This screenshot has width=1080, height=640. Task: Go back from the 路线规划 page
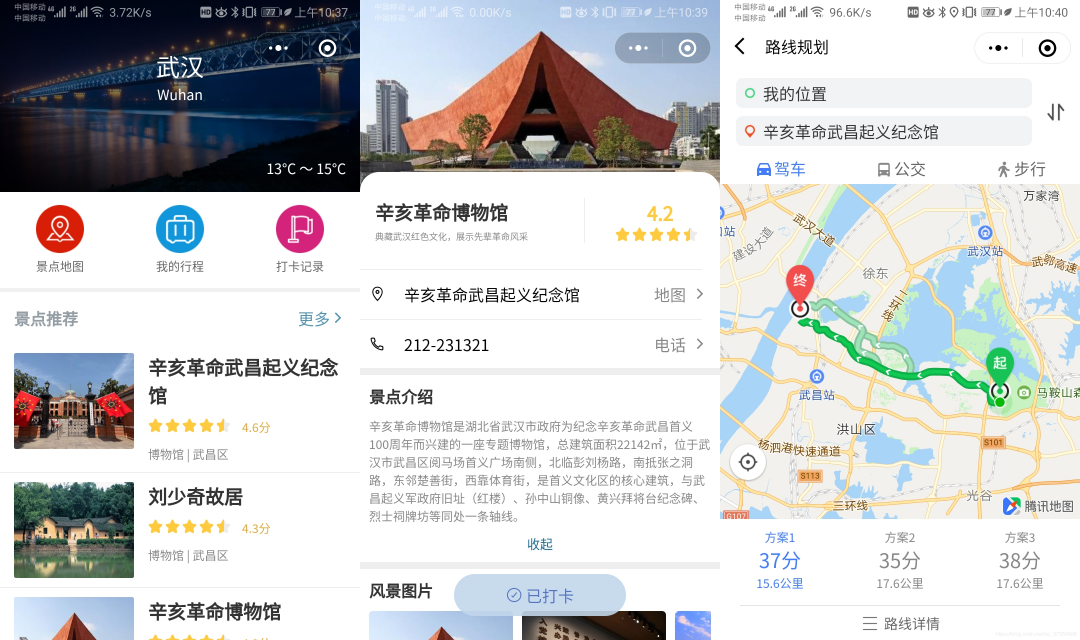(x=740, y=47)
